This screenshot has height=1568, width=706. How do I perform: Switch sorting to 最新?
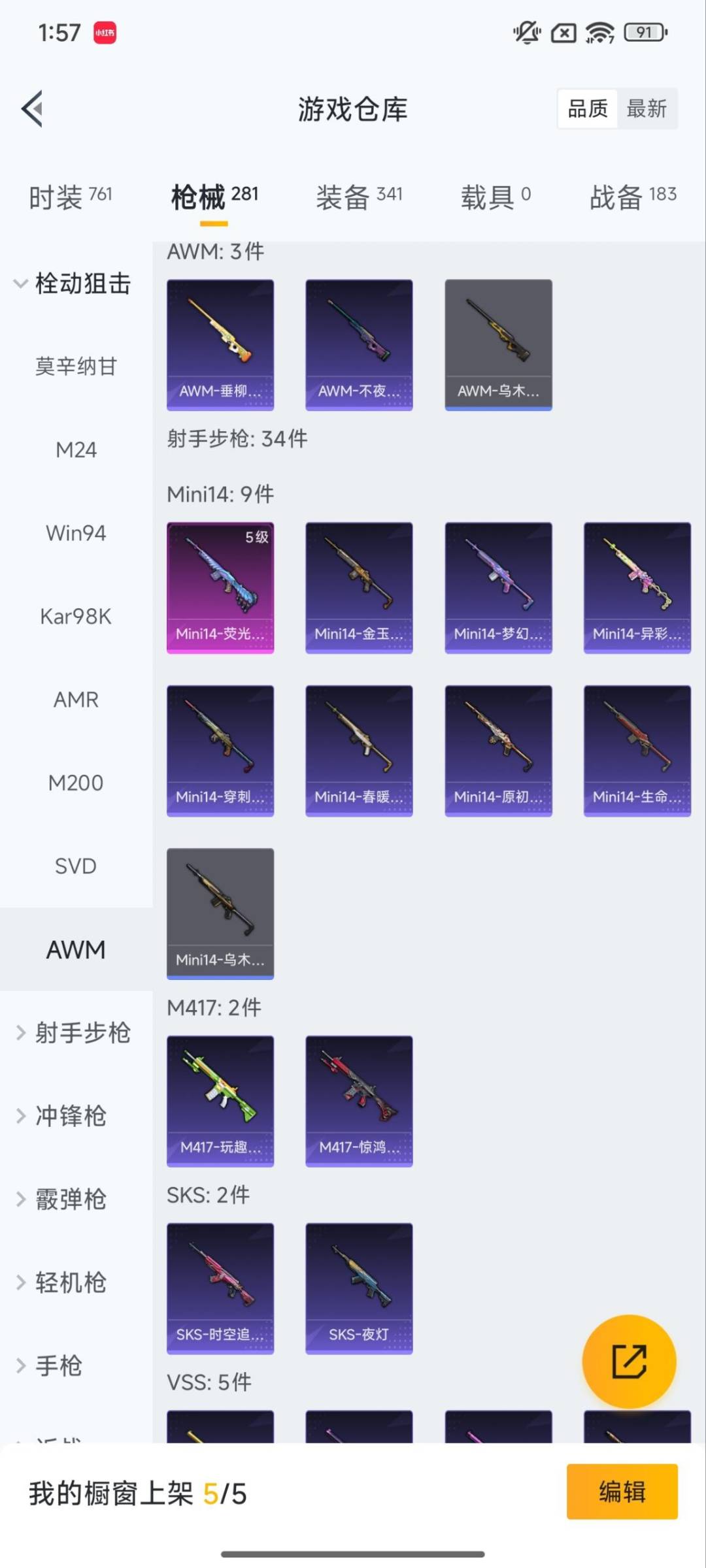pyautogui.click(x=647, y=108)
